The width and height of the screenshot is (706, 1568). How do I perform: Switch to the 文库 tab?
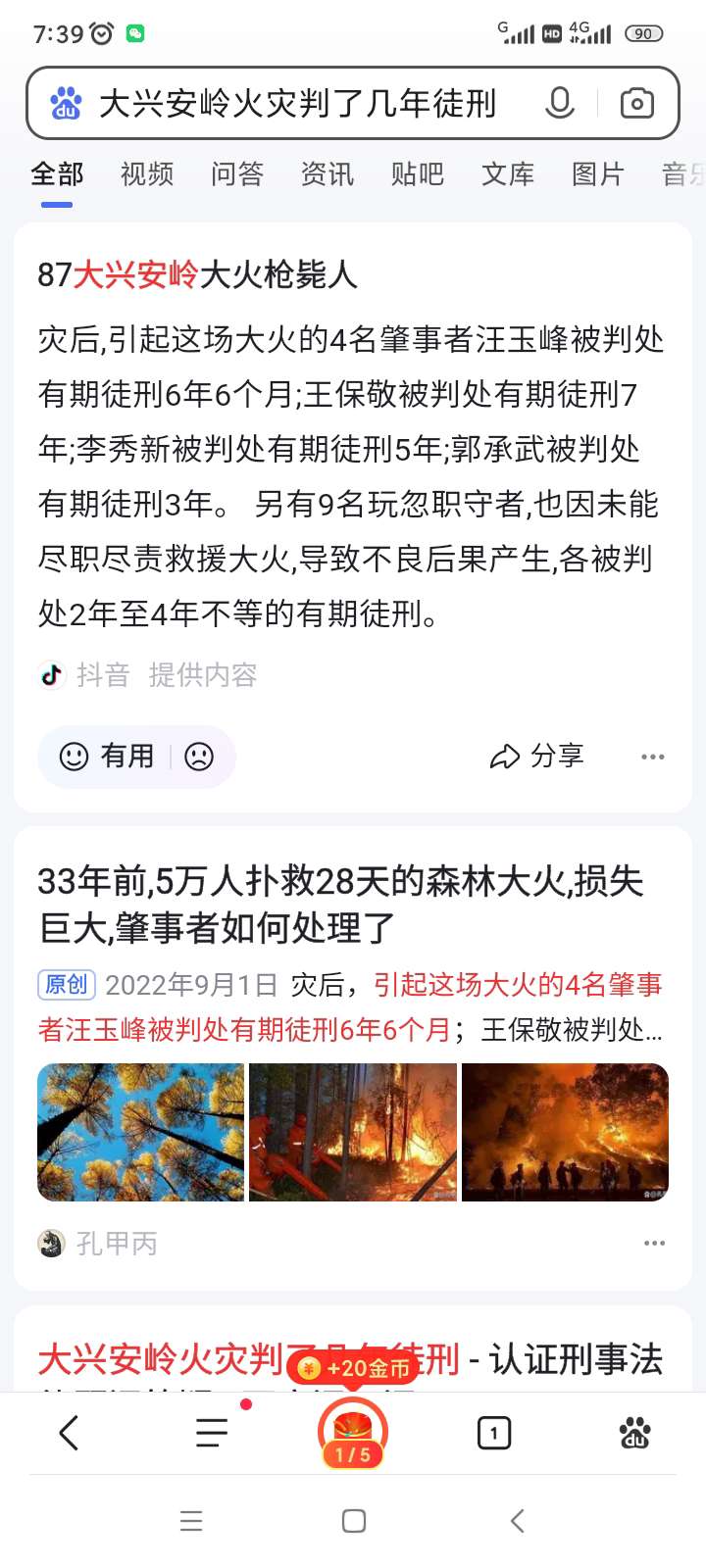(x=508, y=174)
